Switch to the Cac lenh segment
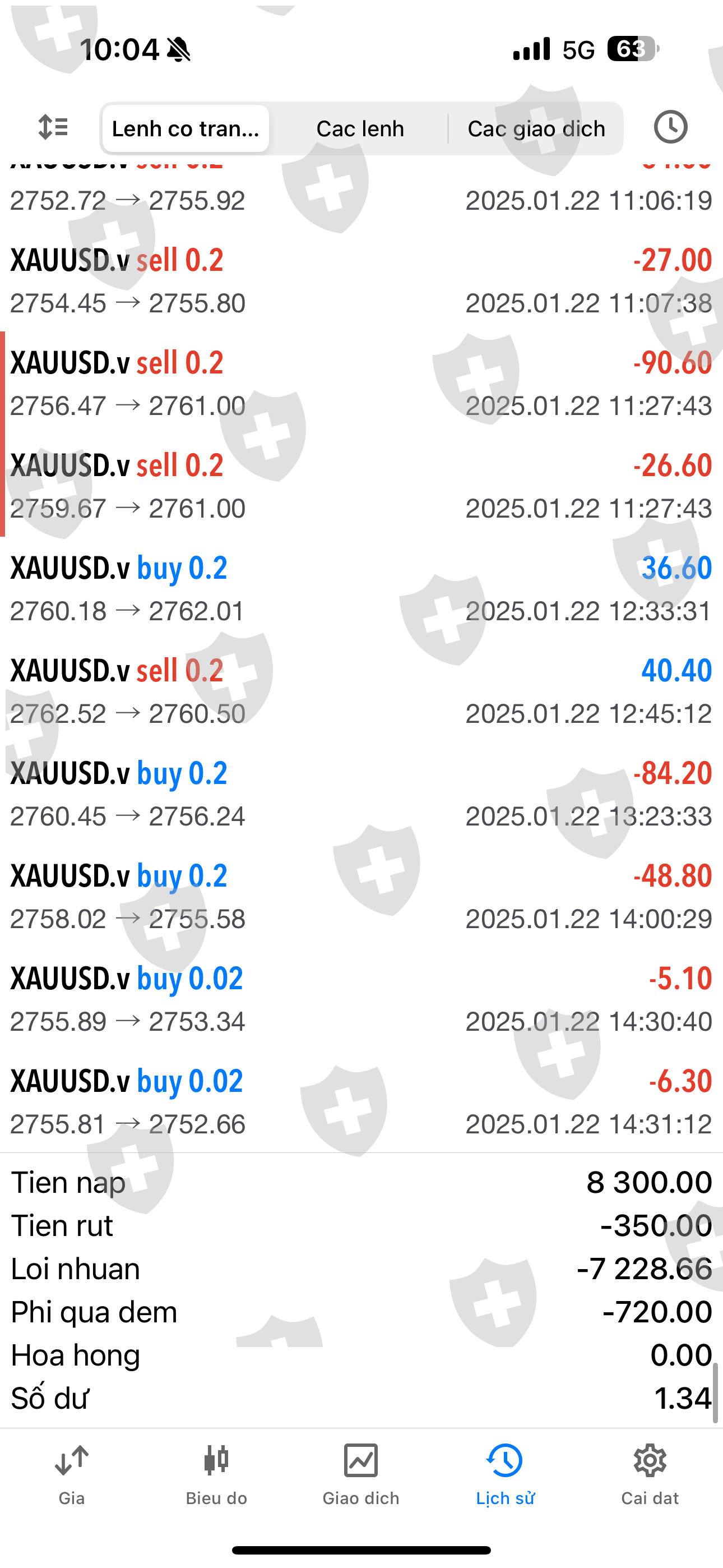Image resolution: width=723 pixels, height=1568 pixels. [360, 128]
